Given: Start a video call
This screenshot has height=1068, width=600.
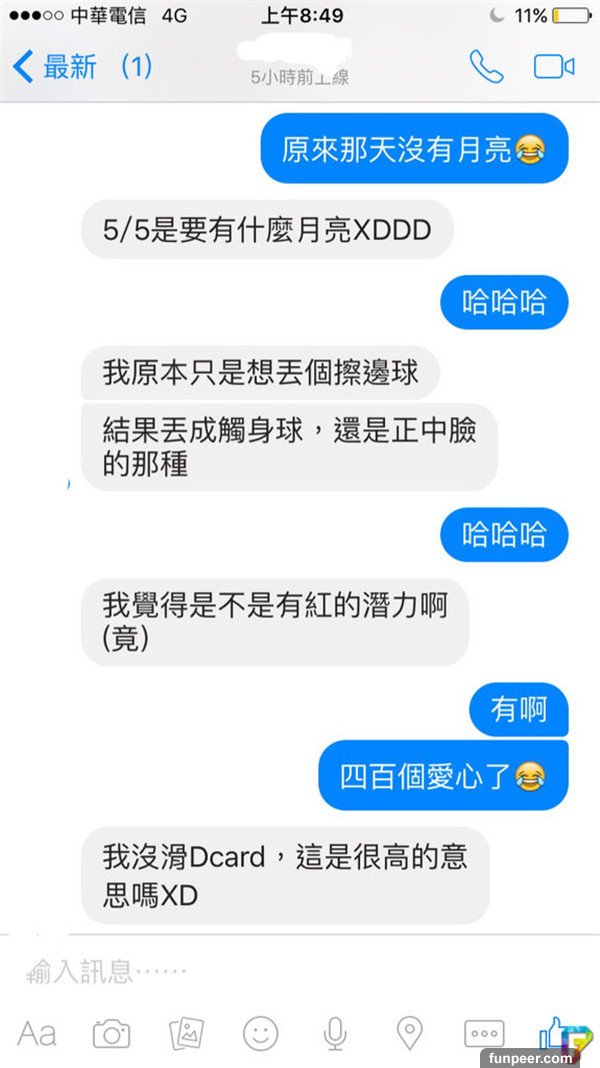Looking at the screenshot, I should (553, 67).
